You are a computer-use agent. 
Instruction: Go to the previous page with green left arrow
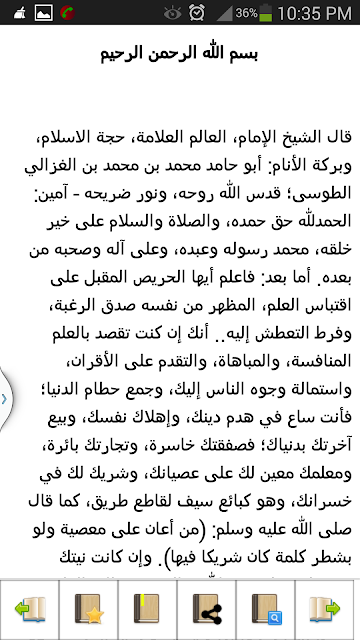point(30,609)
